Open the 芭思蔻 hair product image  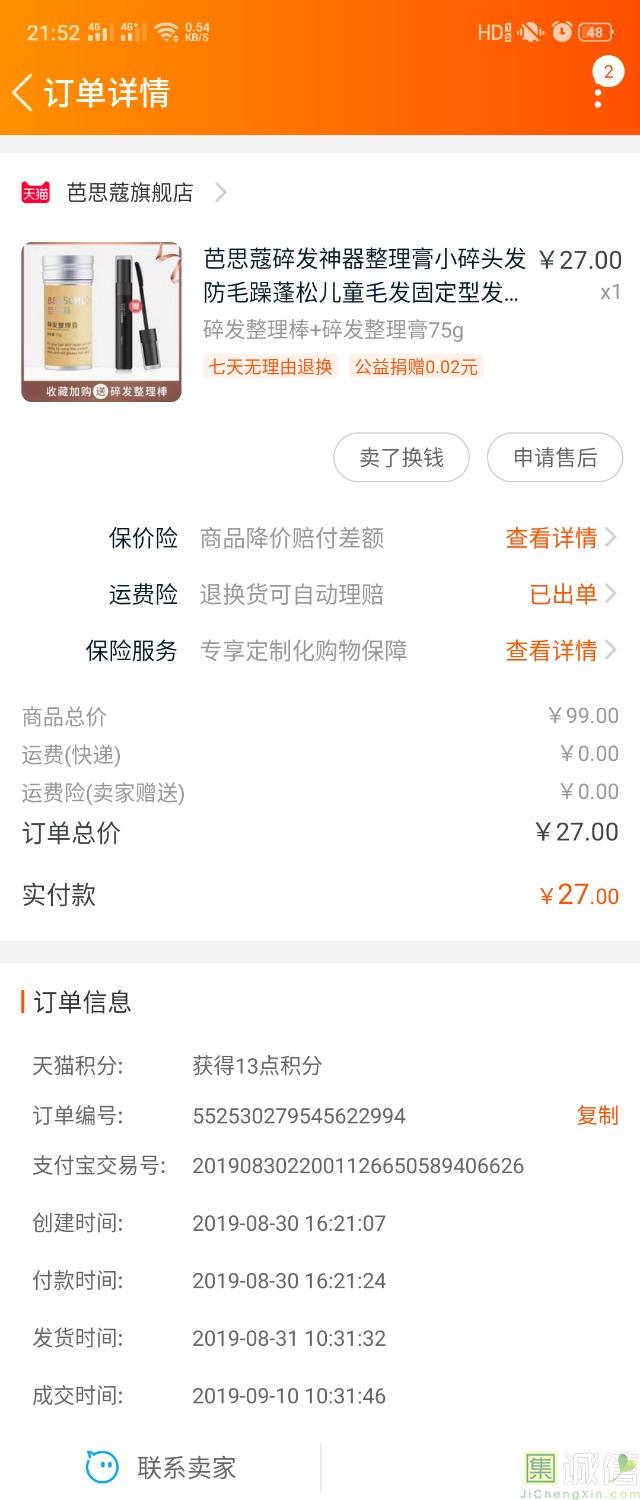coord(101,322)
